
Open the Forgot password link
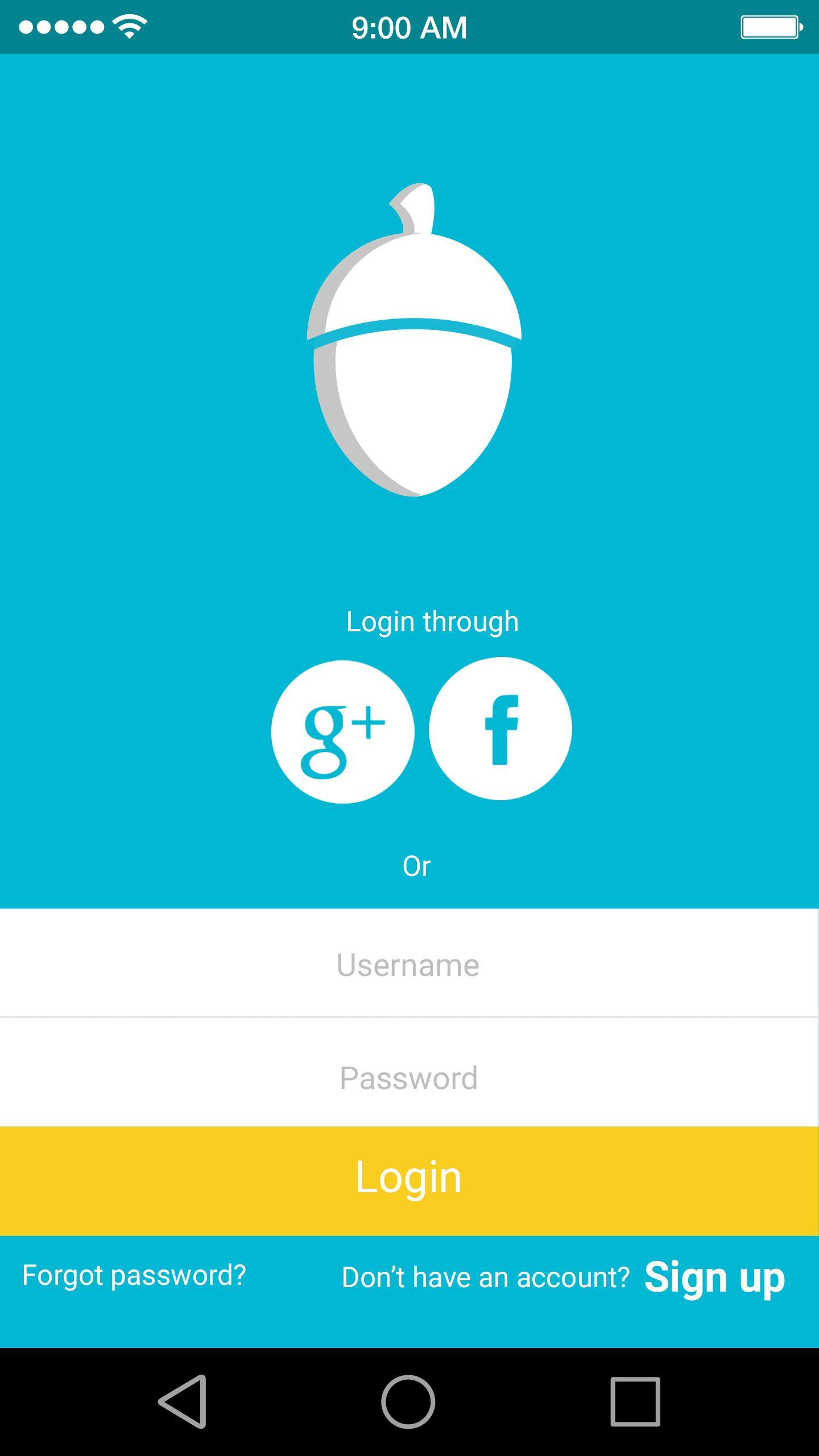coord(134,1276)
